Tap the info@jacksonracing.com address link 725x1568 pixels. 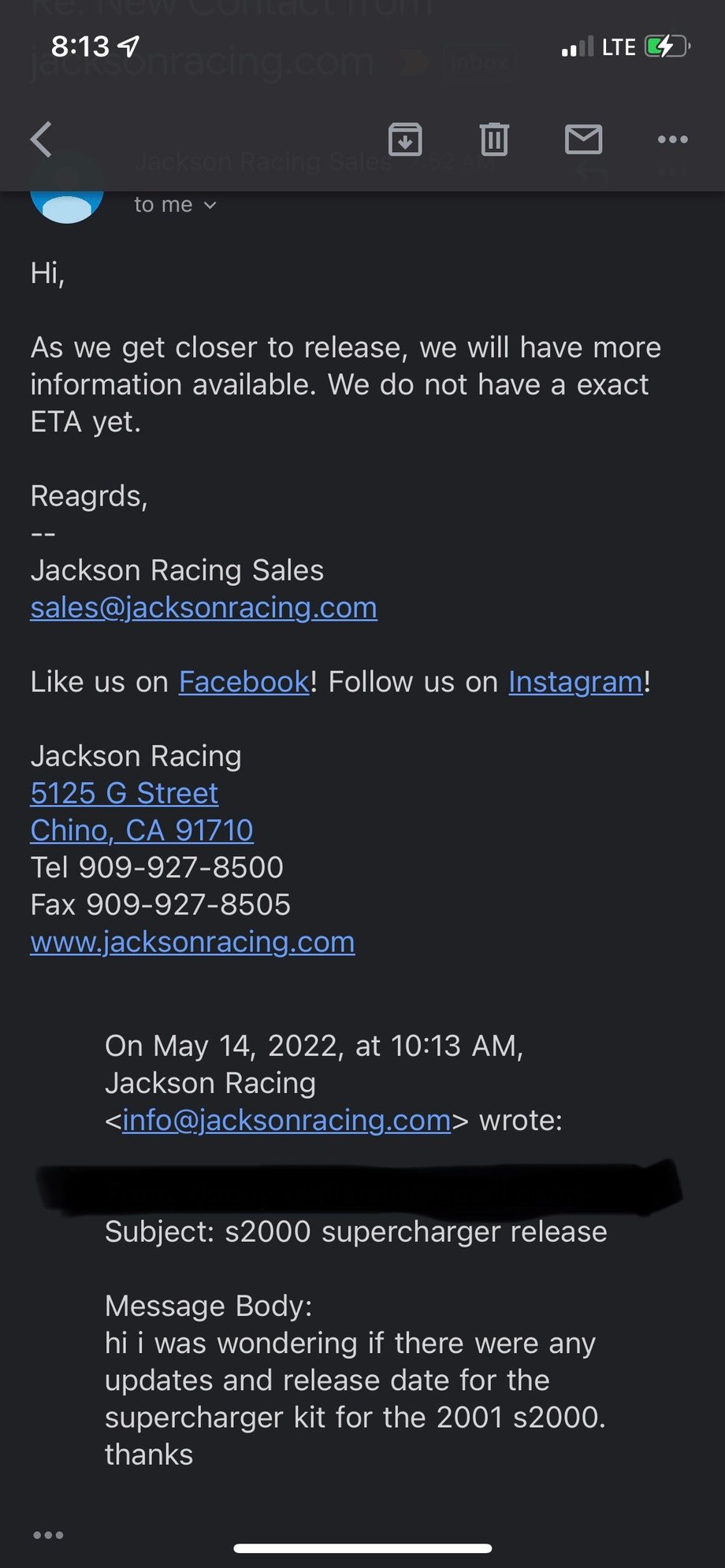tap(286, 1120)
